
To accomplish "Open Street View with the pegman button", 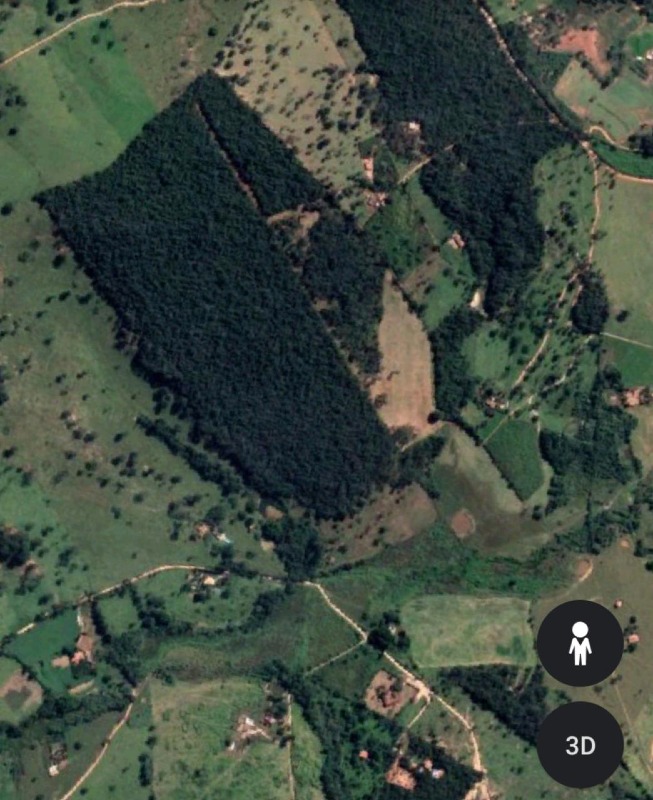I will tap(580, 643).
